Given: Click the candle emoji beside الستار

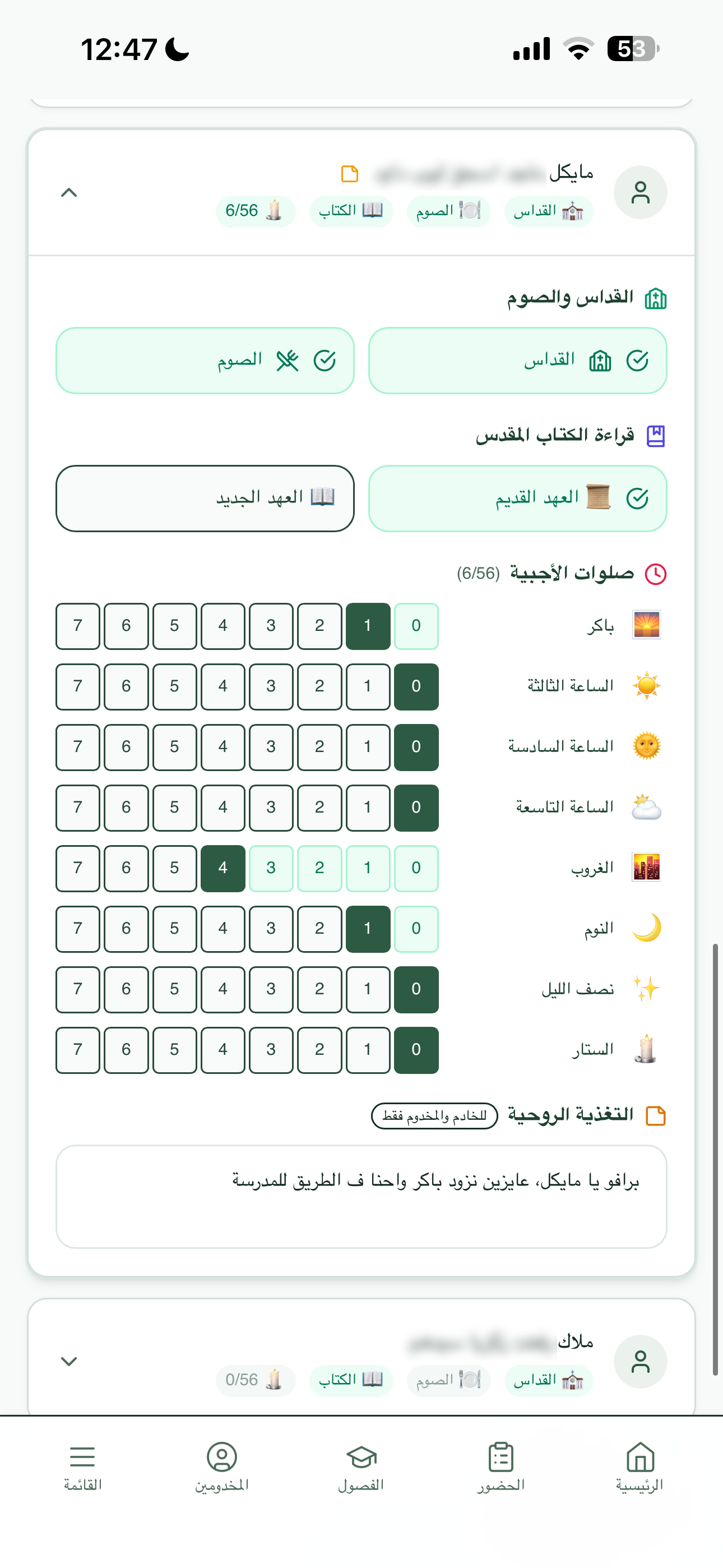Looking at the screenshot, I should 647,1049.
